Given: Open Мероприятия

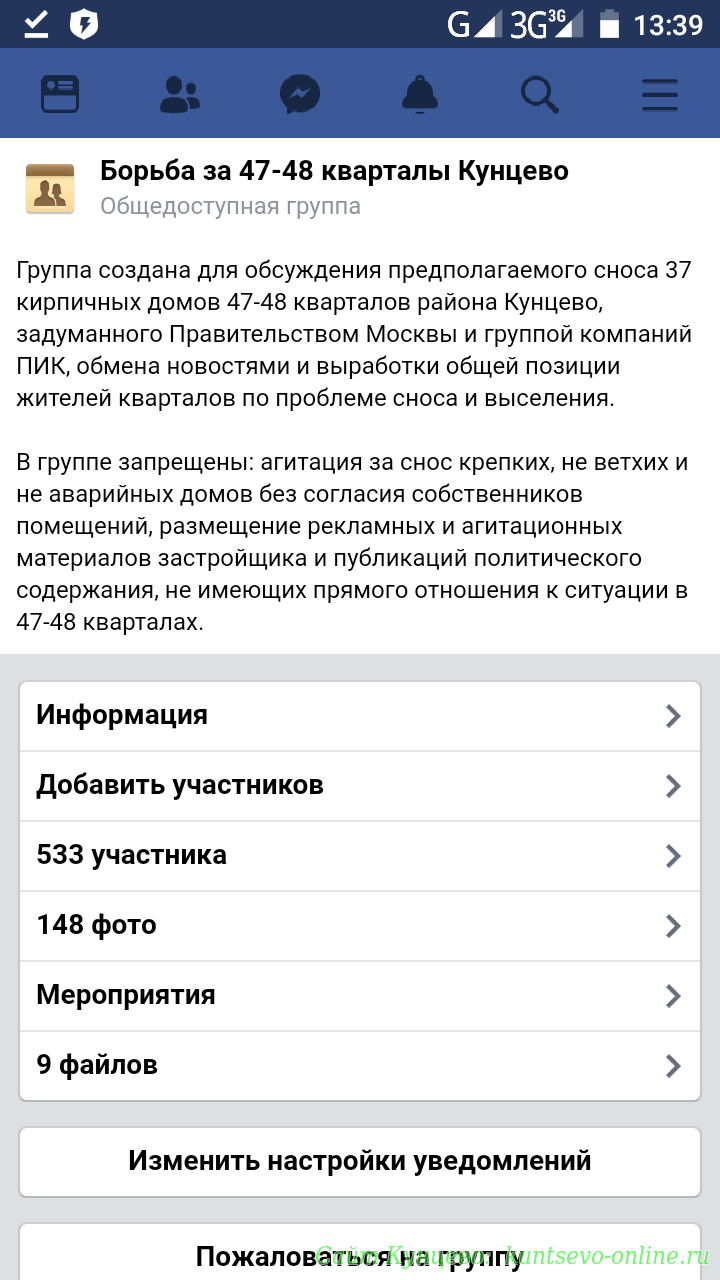Looking at the screenshot, I should (360, 996).
